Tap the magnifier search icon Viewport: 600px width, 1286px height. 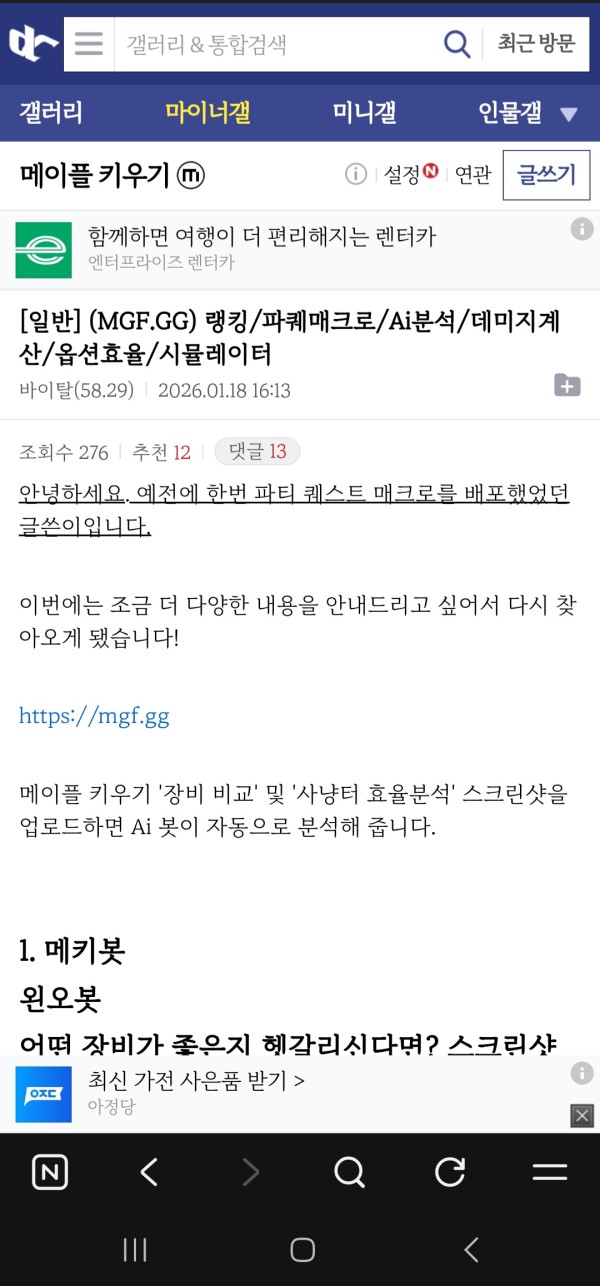pos(456,44)
